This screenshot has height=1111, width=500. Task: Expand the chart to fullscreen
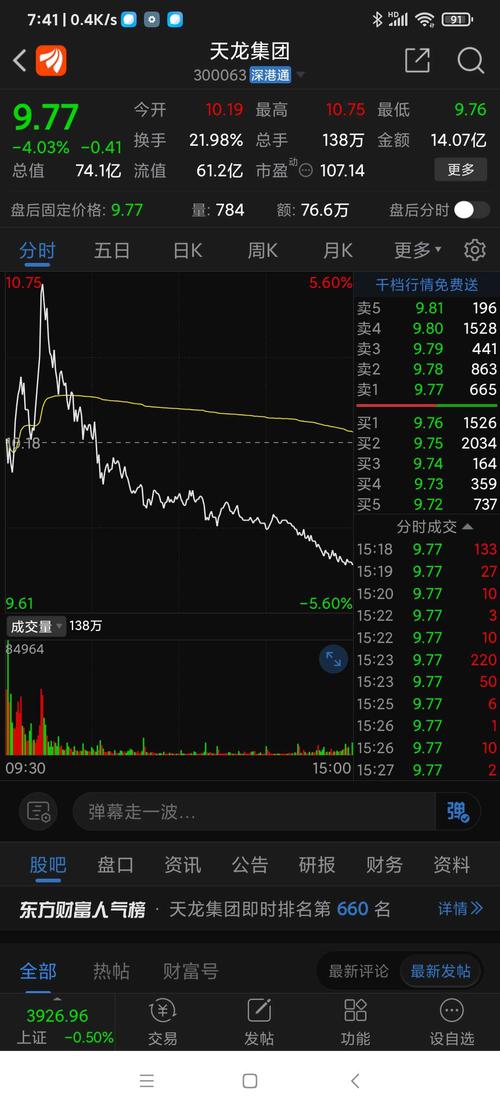click(333, 660)
